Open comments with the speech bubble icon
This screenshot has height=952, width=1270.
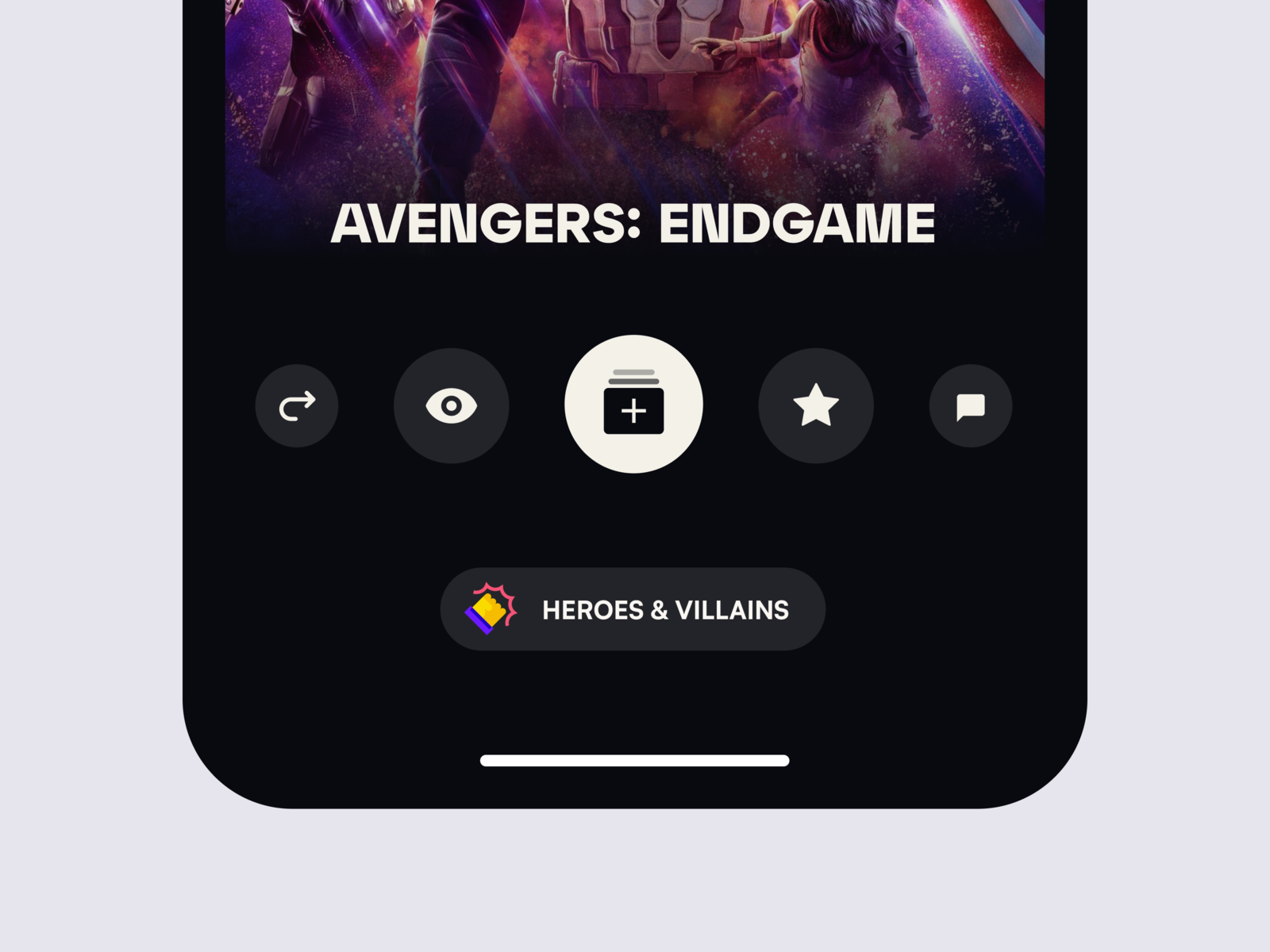point(970,406)
